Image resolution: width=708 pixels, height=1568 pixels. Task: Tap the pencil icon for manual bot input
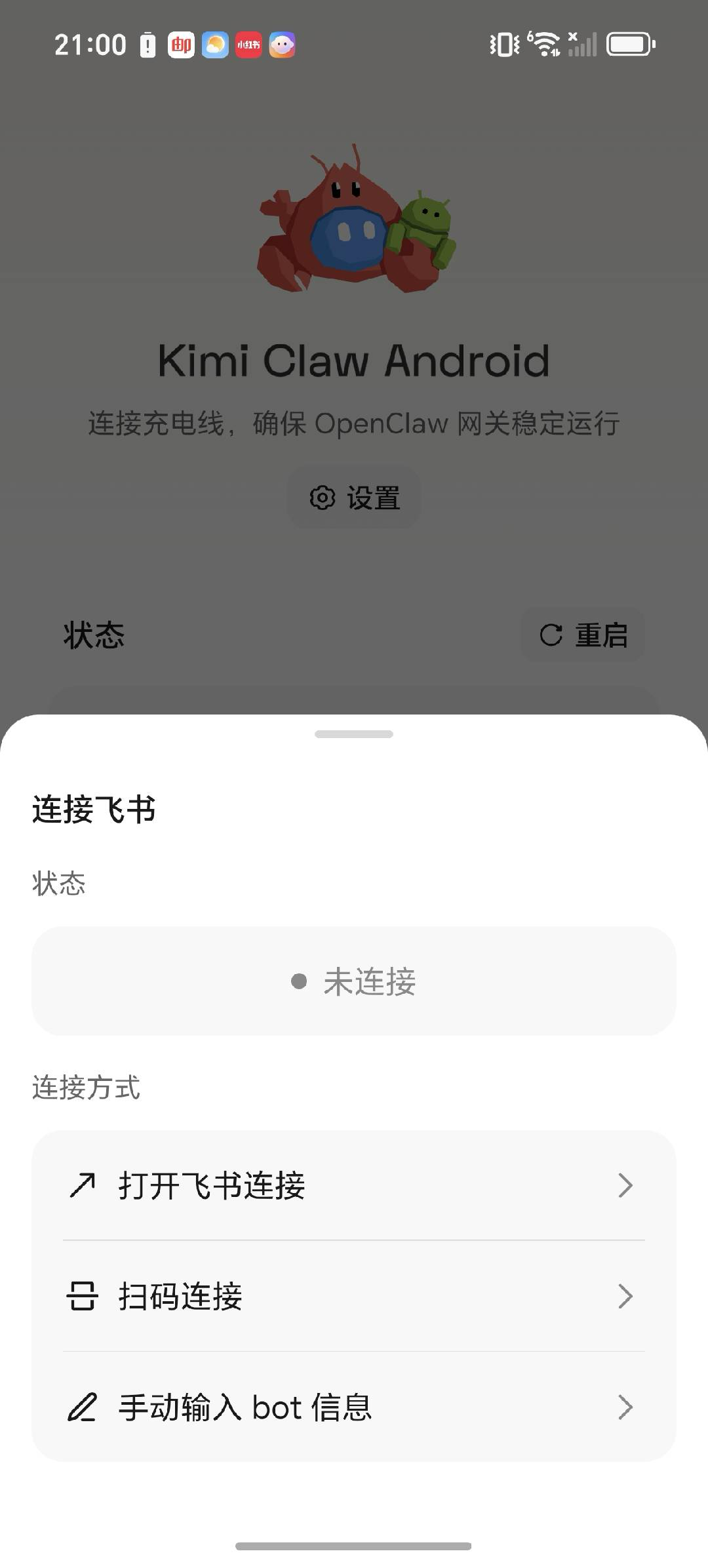[x=83, y=1407]
